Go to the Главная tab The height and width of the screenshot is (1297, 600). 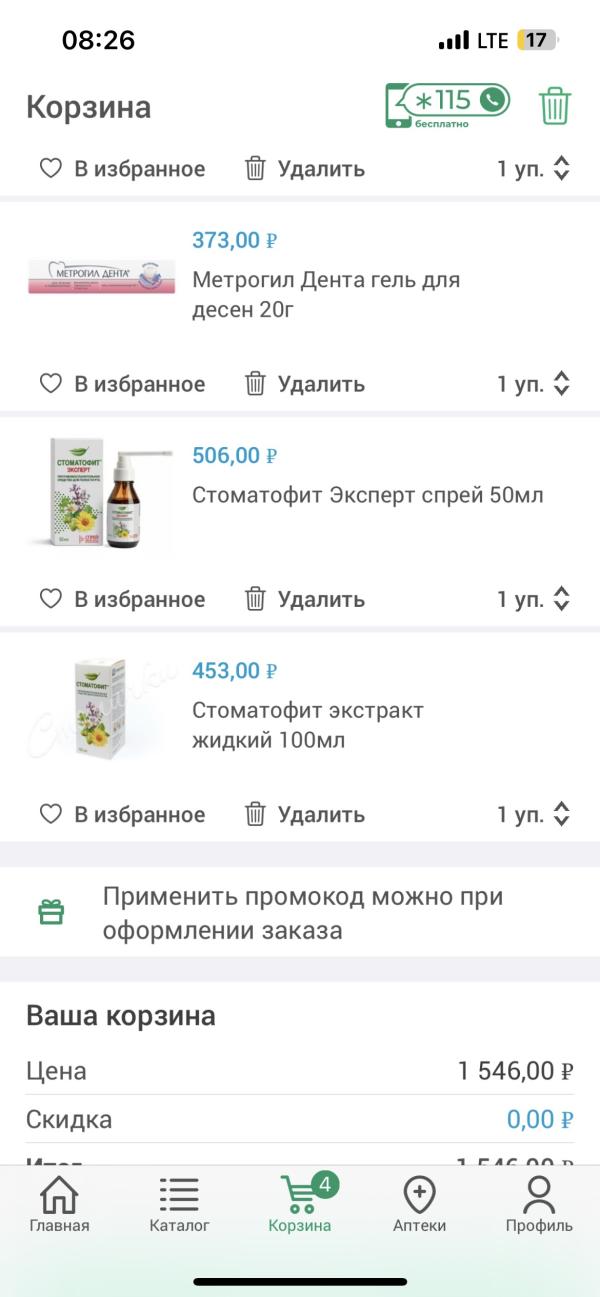pyautogui.click(x=59, y=1205)
